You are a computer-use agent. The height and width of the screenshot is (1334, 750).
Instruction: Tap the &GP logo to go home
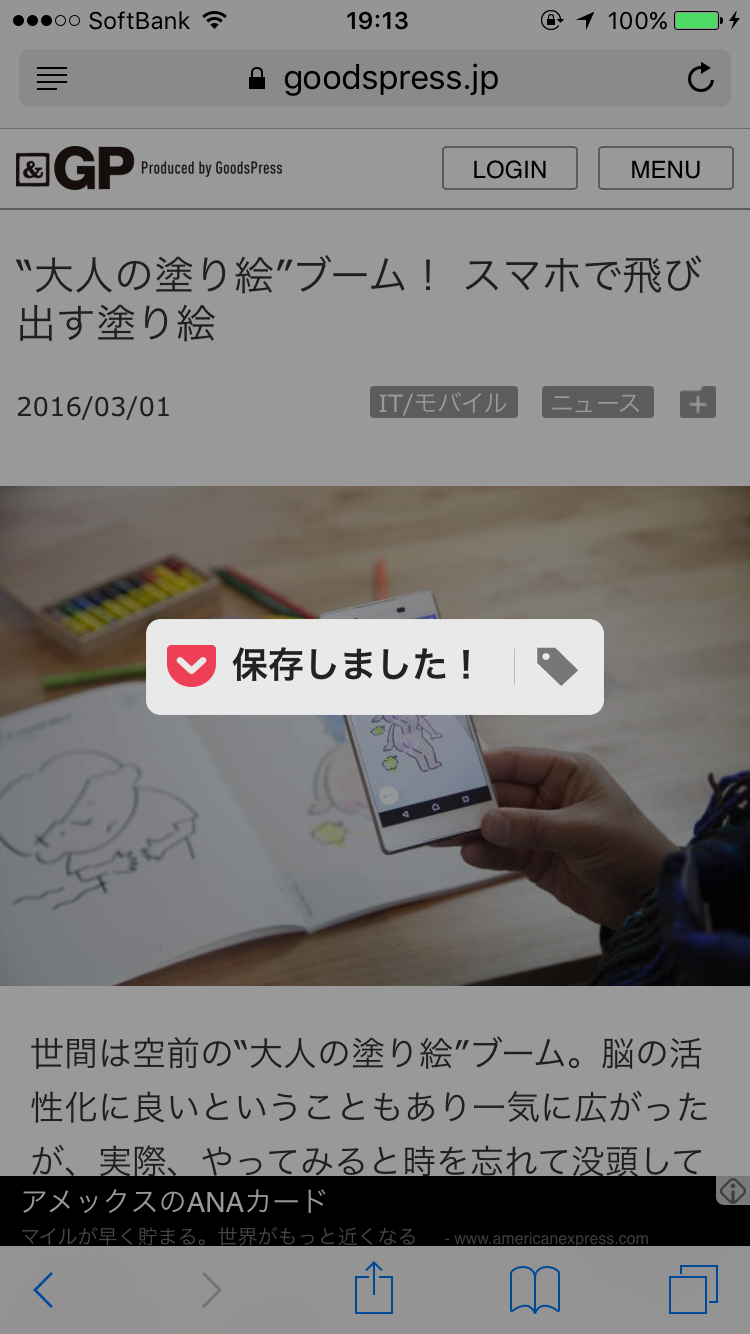(75, 169)
